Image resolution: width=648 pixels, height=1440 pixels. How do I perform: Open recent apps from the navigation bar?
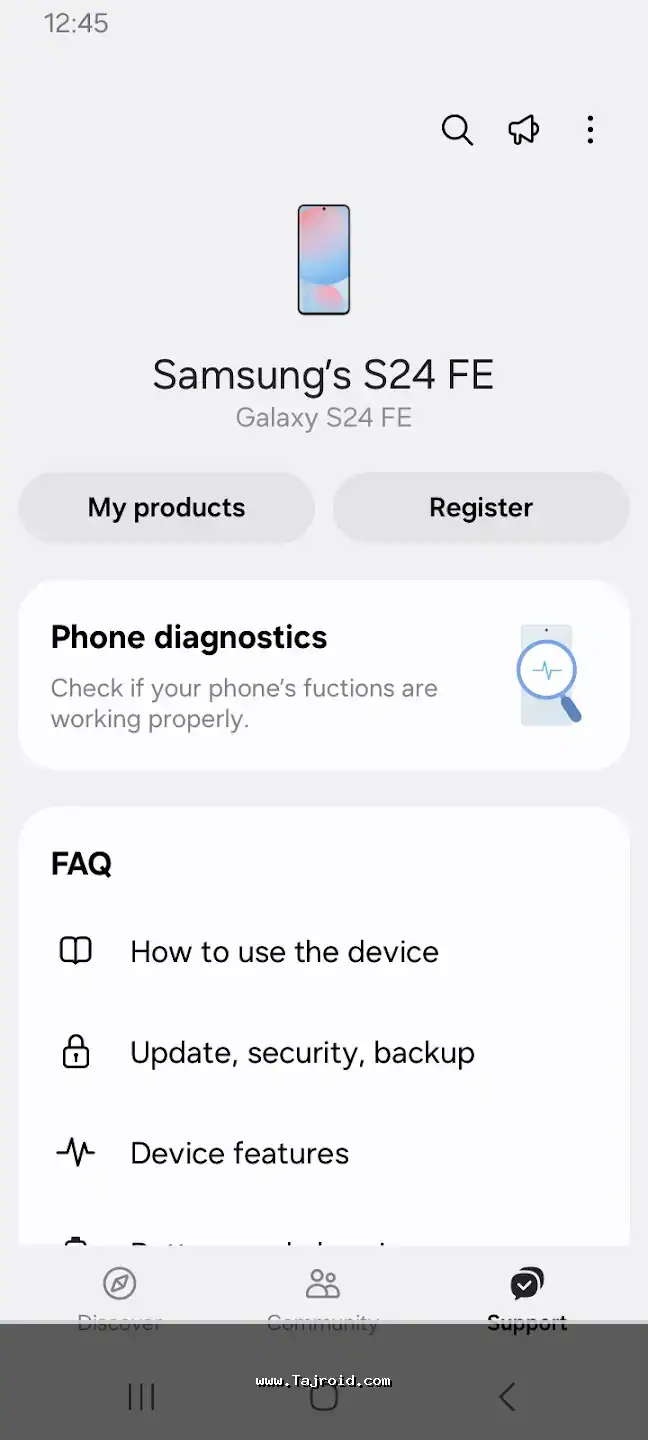point(141,1397)
